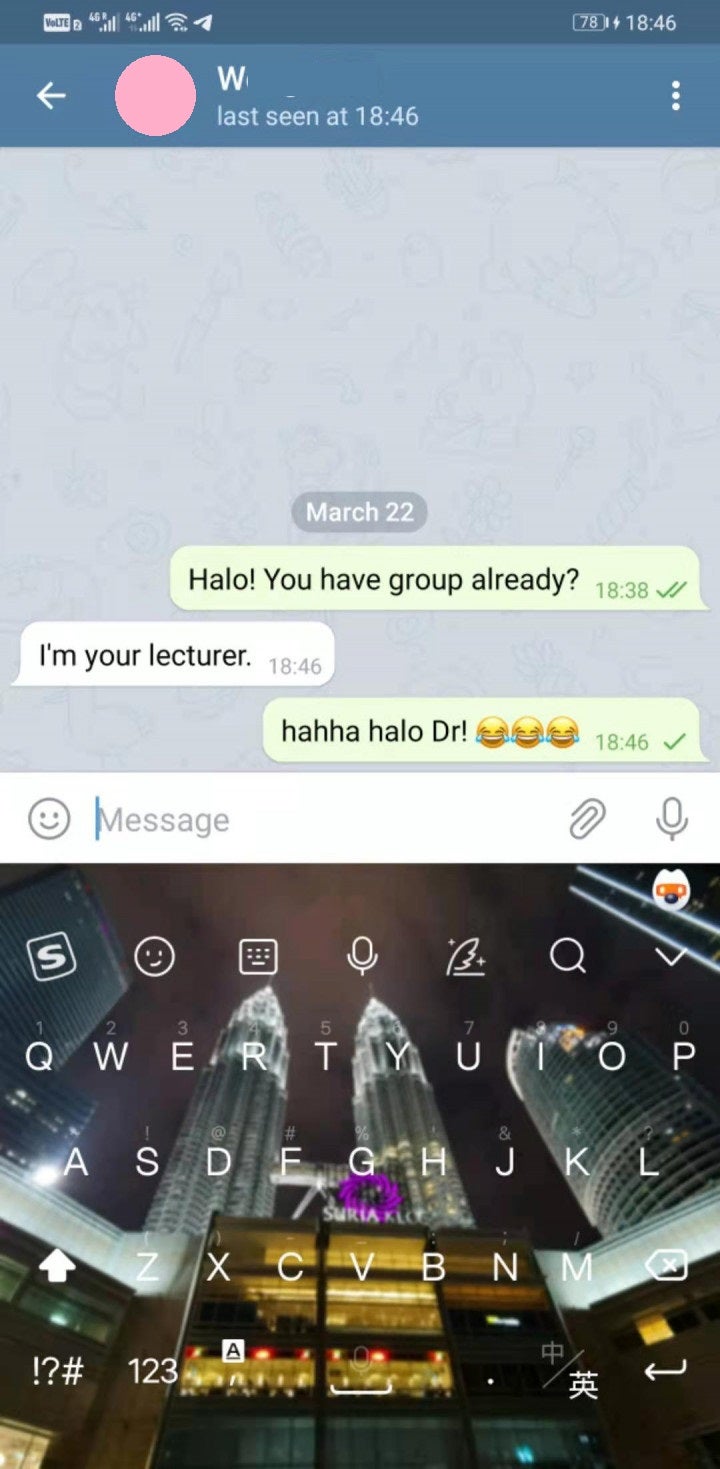Tap the Message text field
This screenshot has height=1469, width=720.
pos(330,820)
